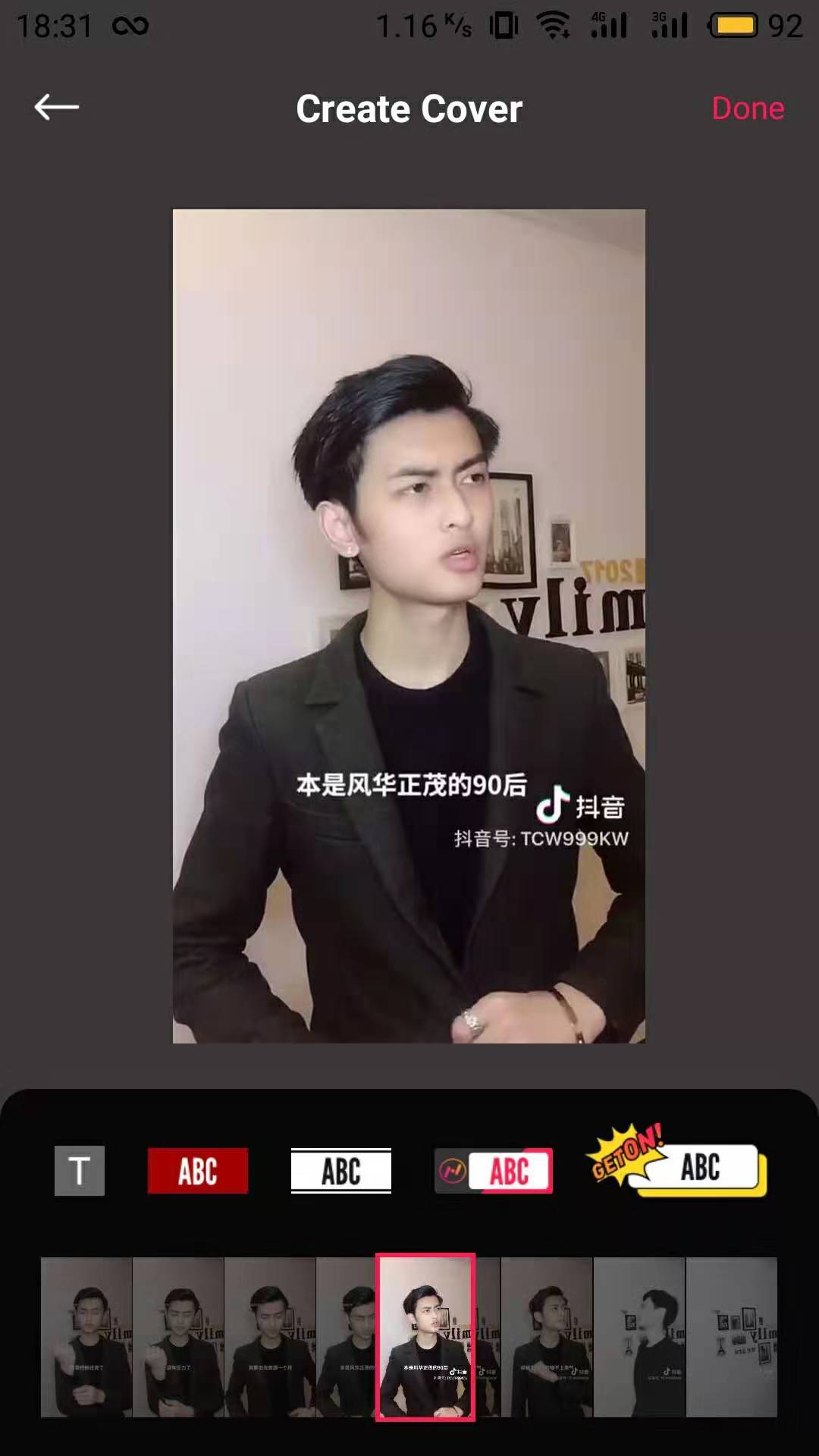The image size is (819, 1456).
Task: Pick the pink ABC badge text style
Action: pyautogui.click(x=494, y=1171)
